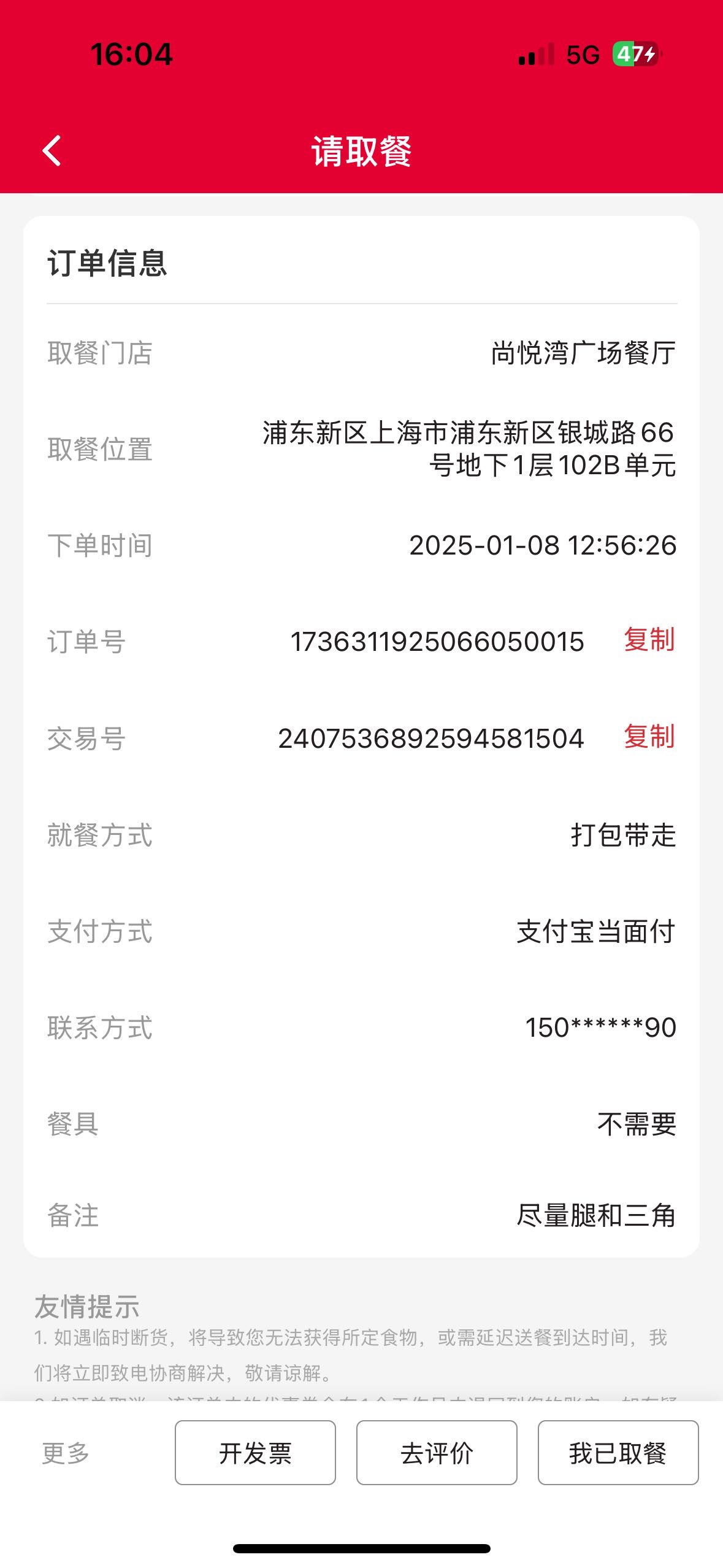
Task: Tap 开发票 to request an invoice
Action: 255,1453
